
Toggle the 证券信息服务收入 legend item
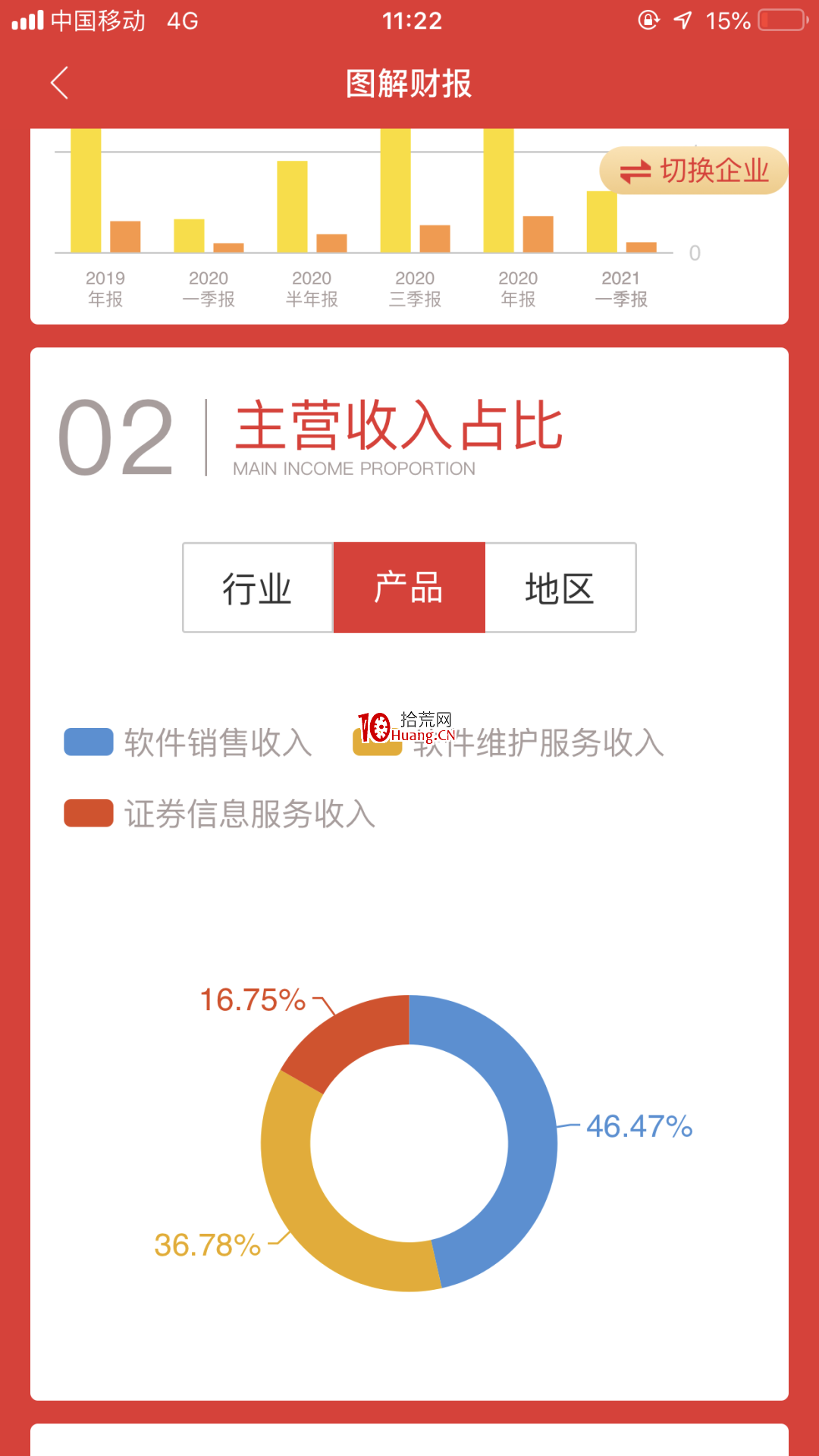(x=220, y=814)
